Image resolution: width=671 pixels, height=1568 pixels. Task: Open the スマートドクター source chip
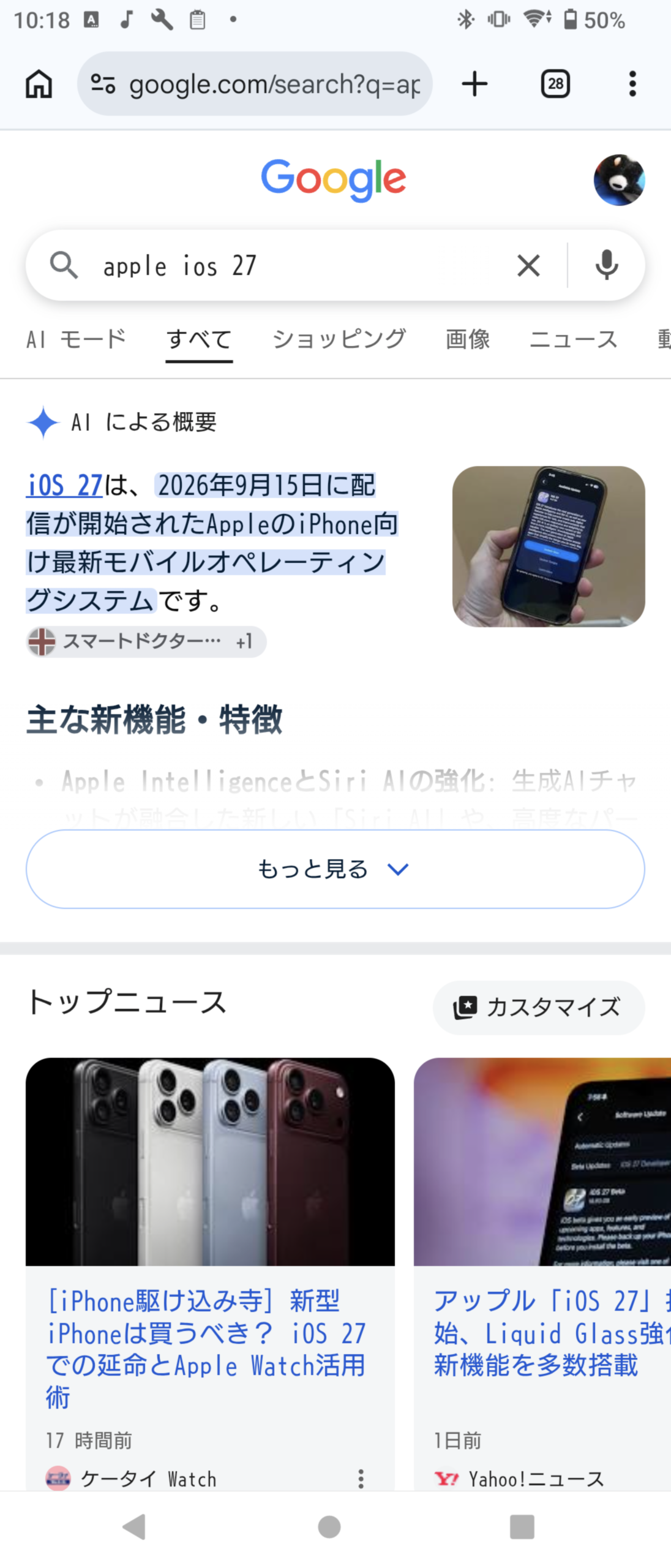[x=146, y=642]
